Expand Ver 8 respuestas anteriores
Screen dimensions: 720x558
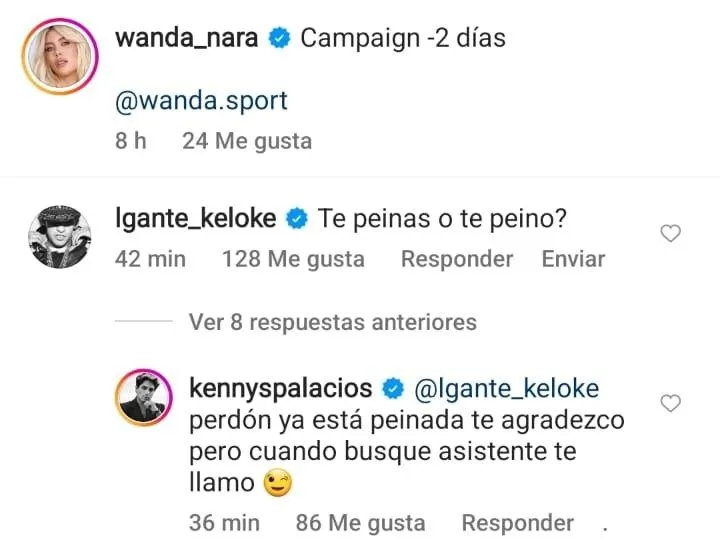tap(332, 322)
